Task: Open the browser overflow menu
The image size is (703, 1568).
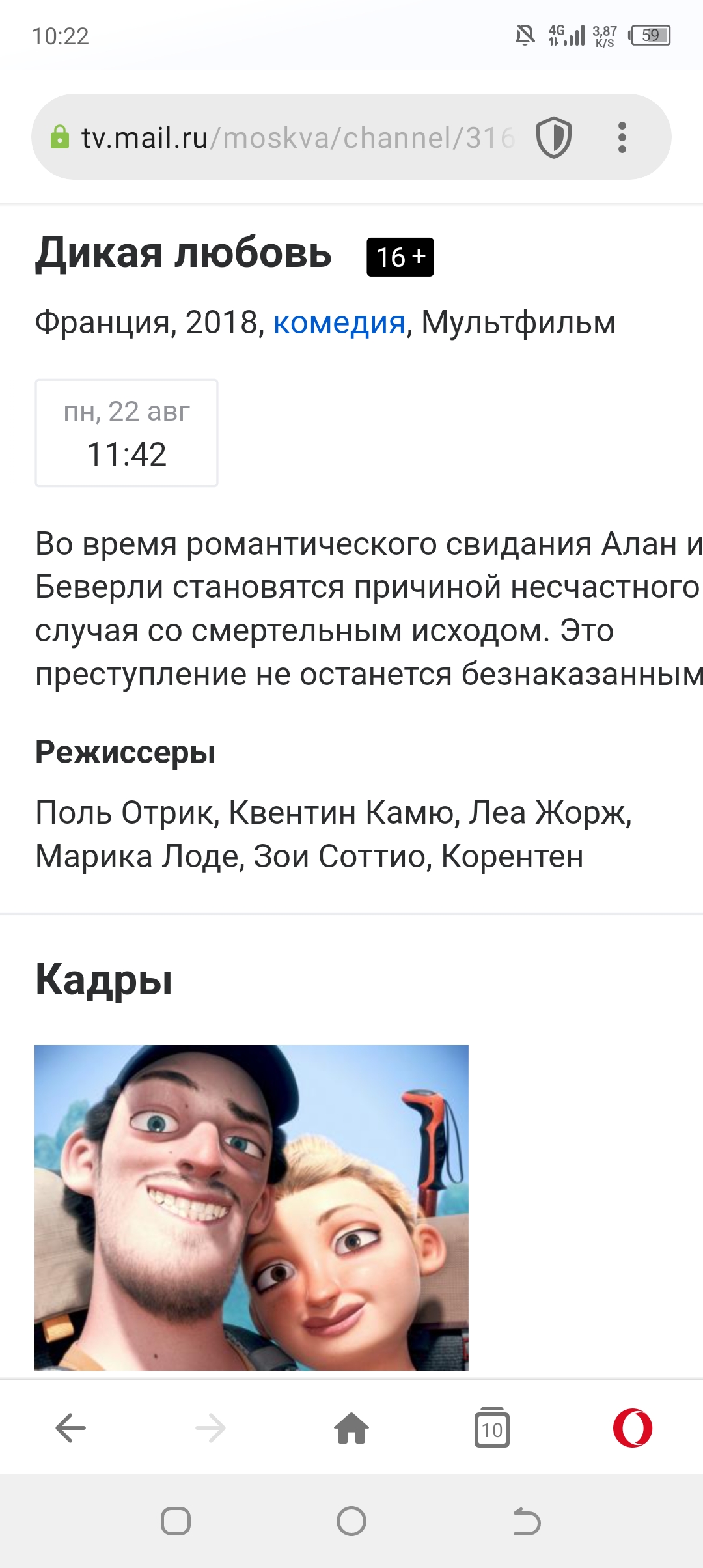Action: pos(622,138)
